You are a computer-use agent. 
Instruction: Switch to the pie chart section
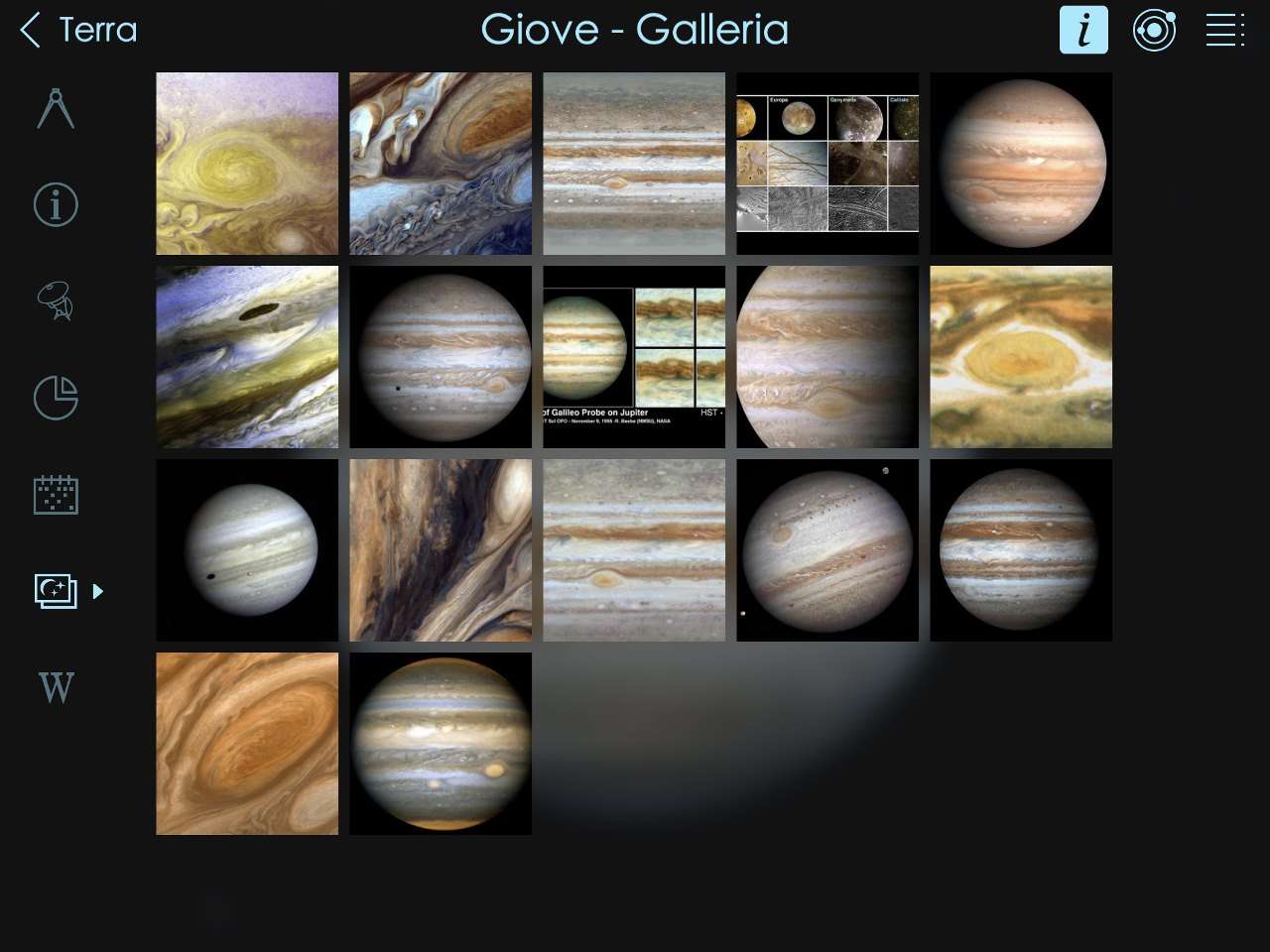click(x=56, y=398)
